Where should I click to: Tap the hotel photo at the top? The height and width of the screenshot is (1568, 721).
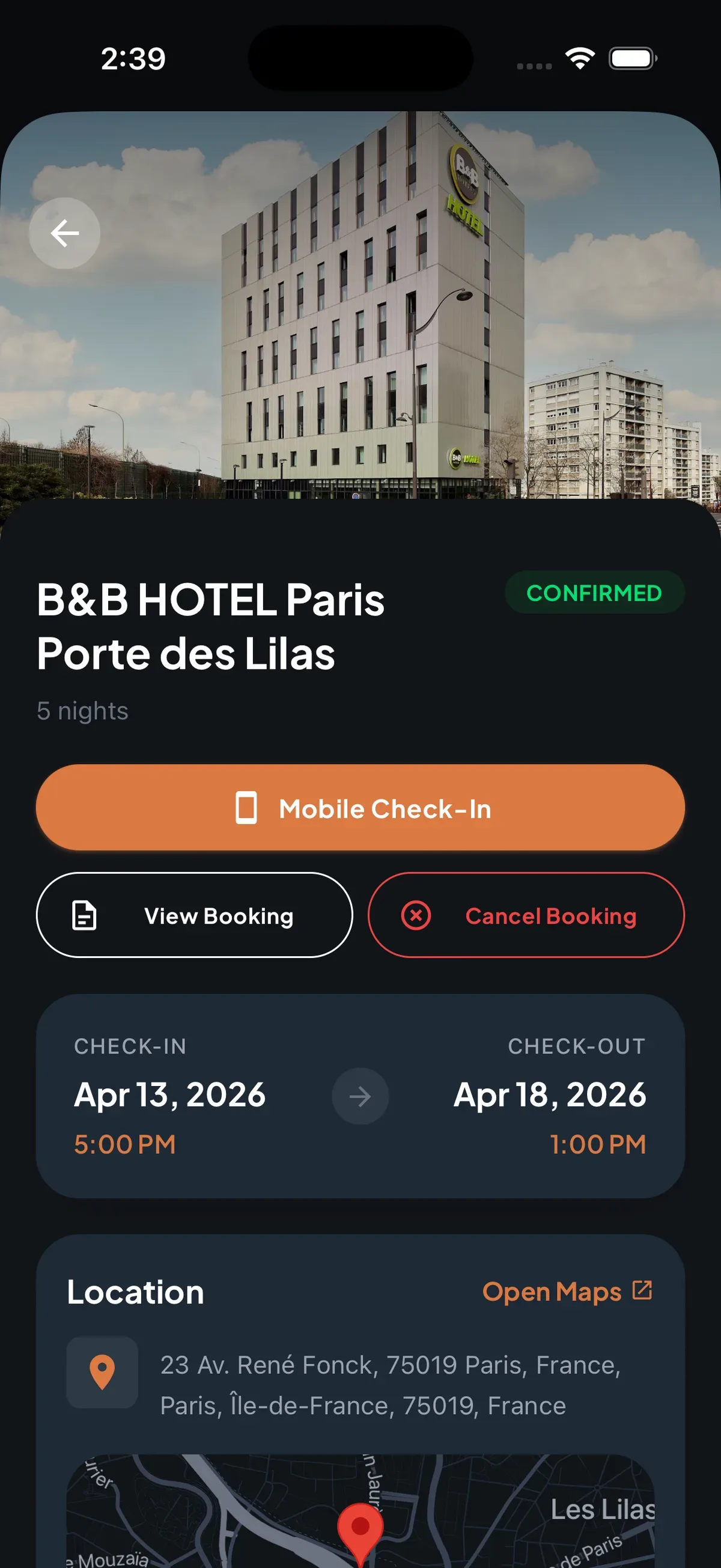pos(360,304)
